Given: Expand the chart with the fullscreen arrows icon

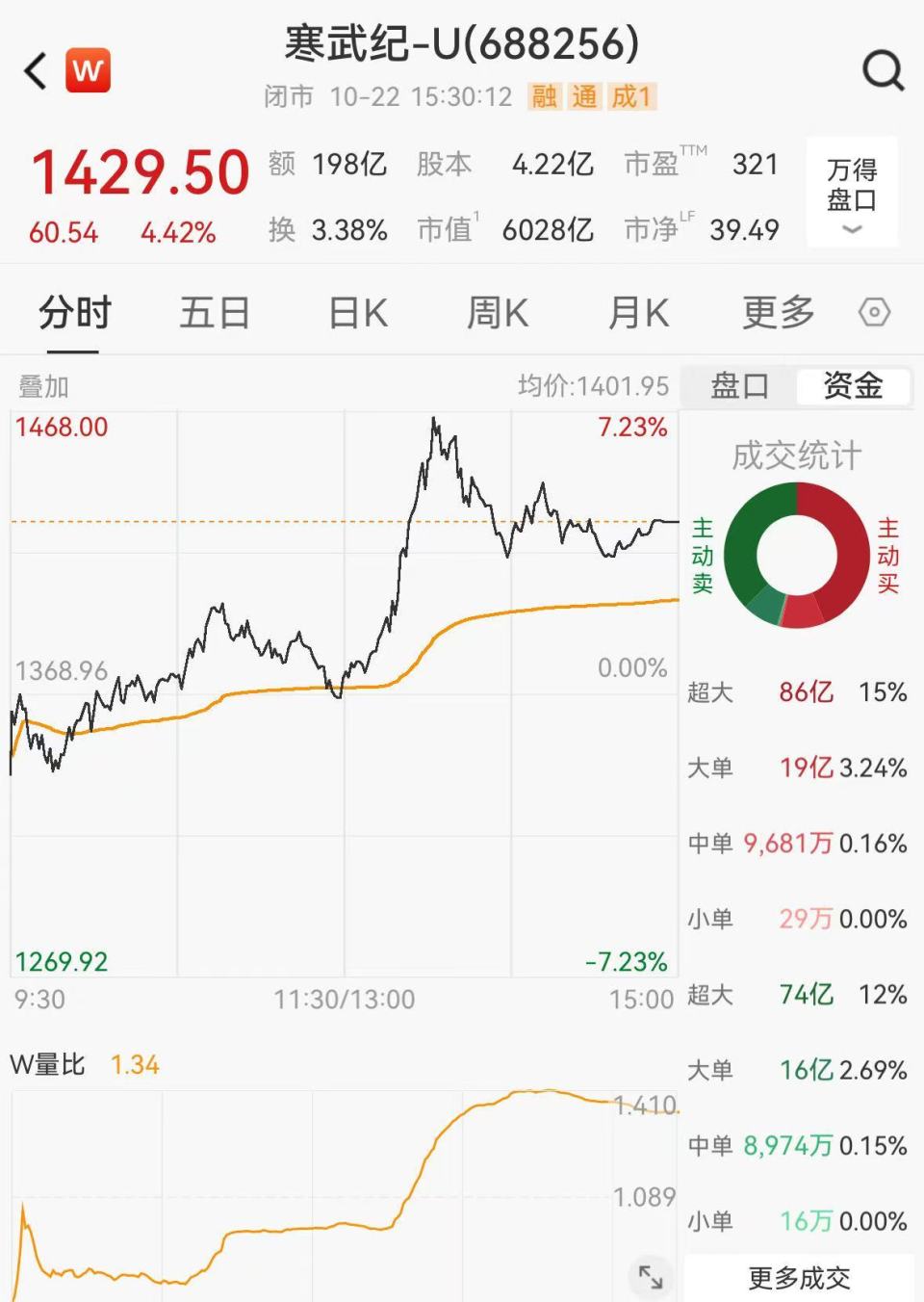Looking at the screenshot, I should (x=651, y=1273).
